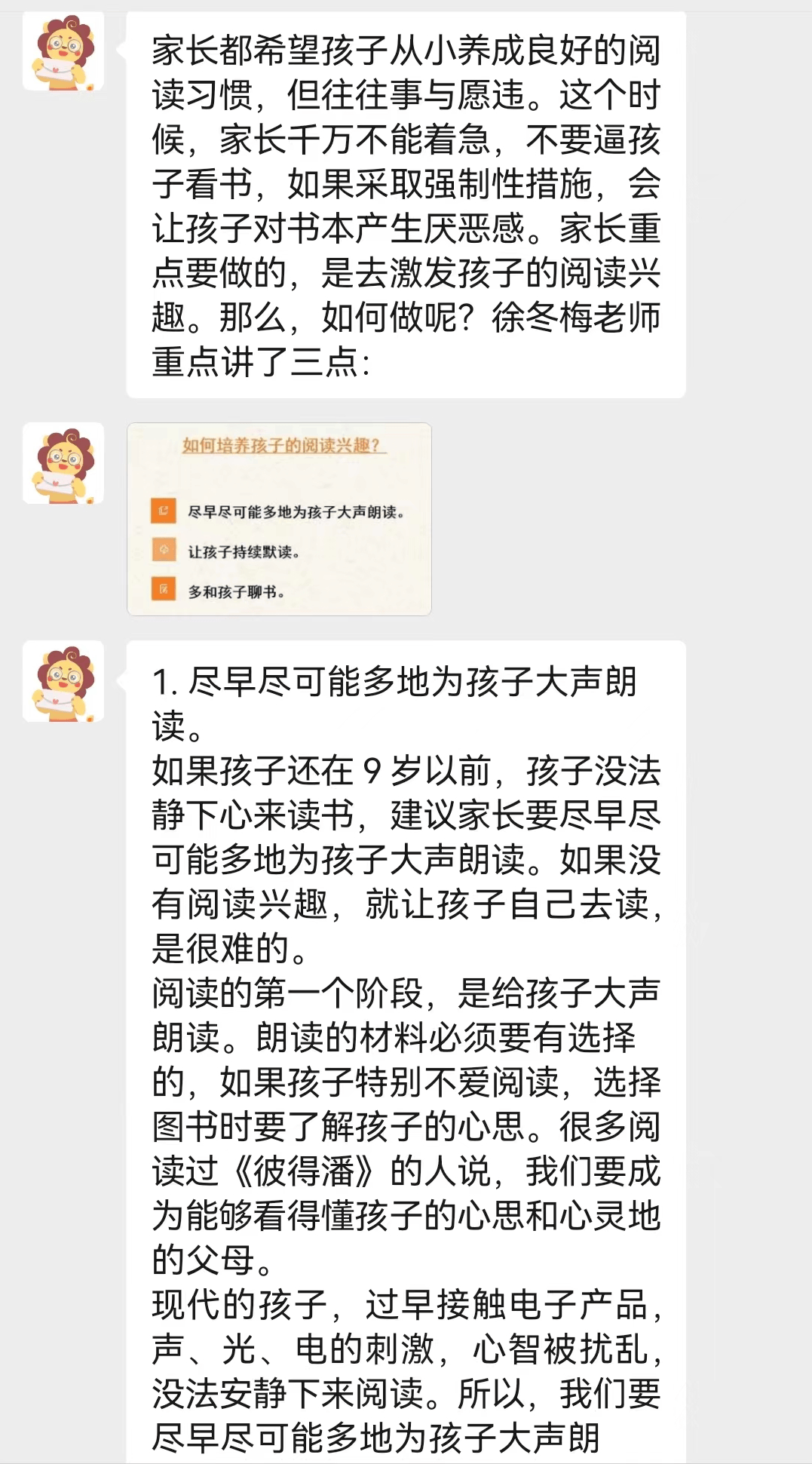This screenshot has height=1464, width=812.
Task: Tap the sender avatar beside the 家长都希望孩子 message
Action: pyautogui.click(x=63, y=51)
